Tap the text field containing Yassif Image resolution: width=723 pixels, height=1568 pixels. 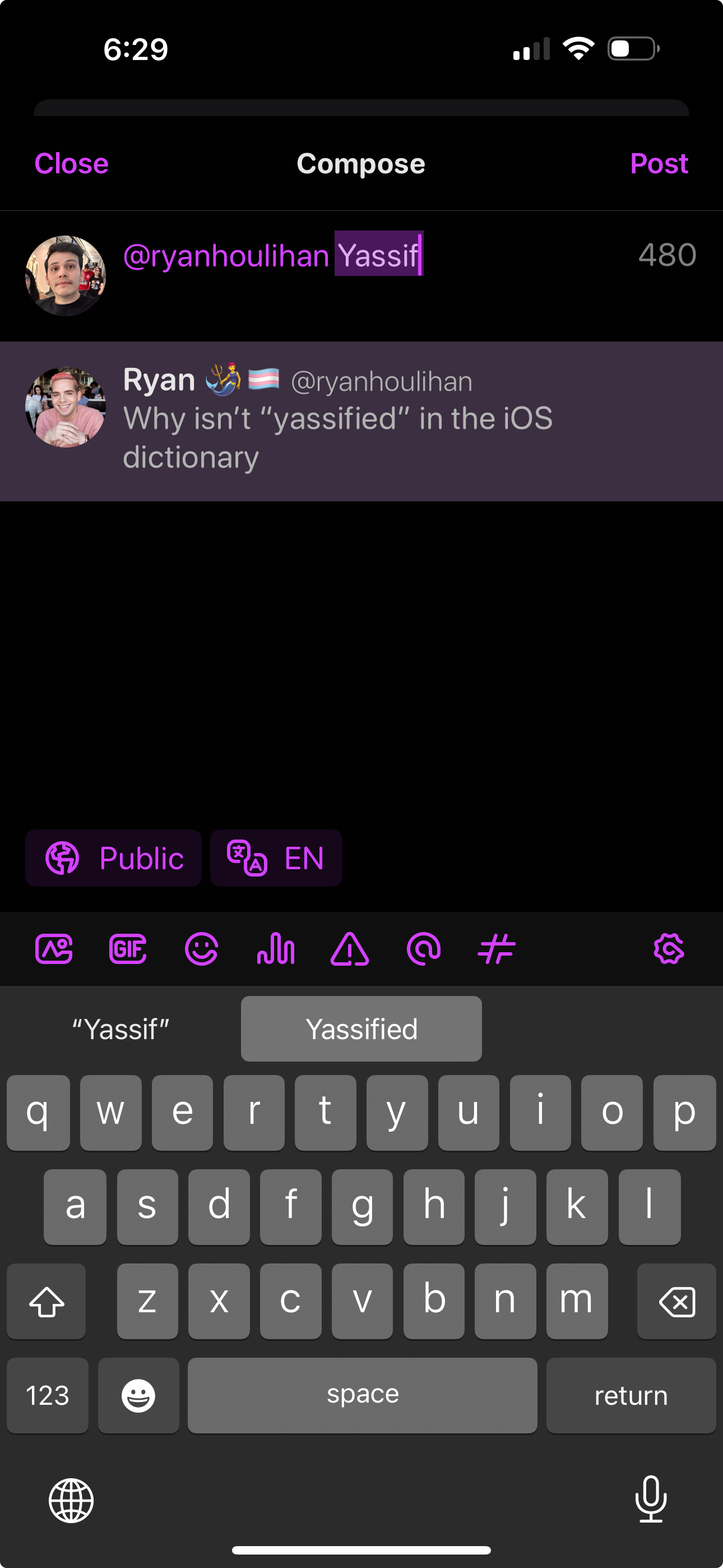coord(377,256)
